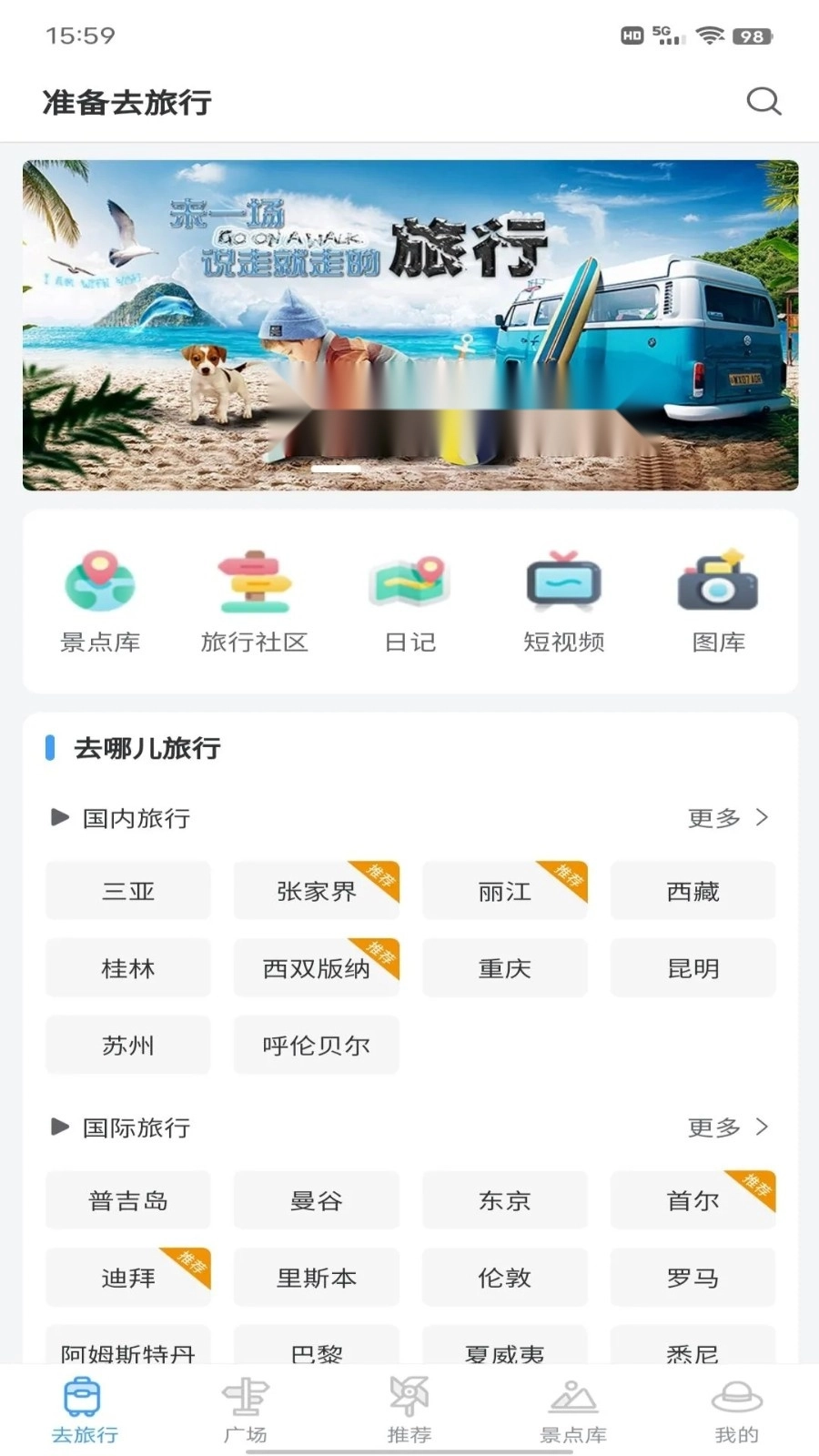View 更多 for 国内旅行
The height and width of the screenshot is (1456, 819).
[728, 818]
